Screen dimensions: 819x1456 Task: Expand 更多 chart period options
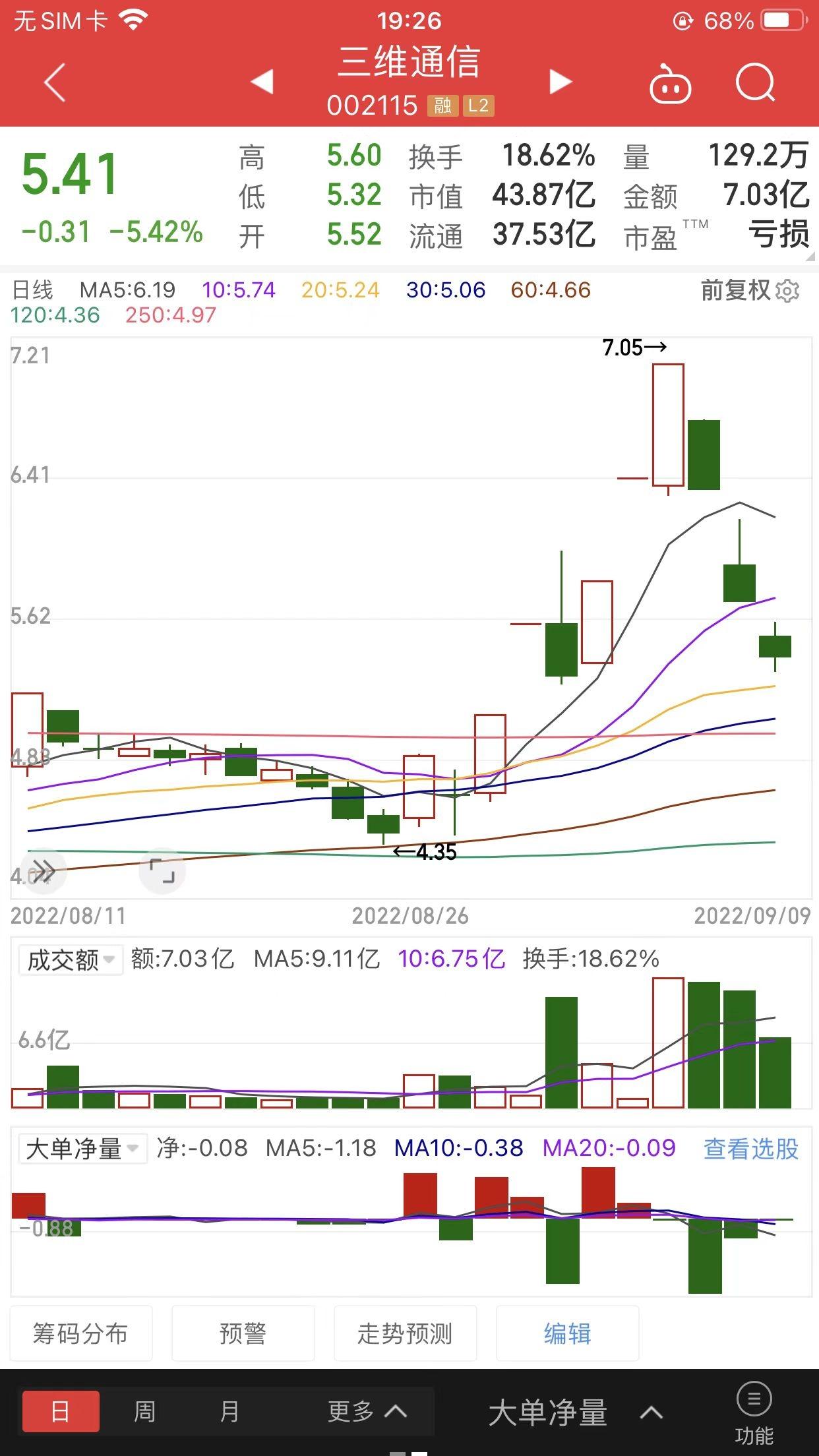click(x=367, y=1411)
